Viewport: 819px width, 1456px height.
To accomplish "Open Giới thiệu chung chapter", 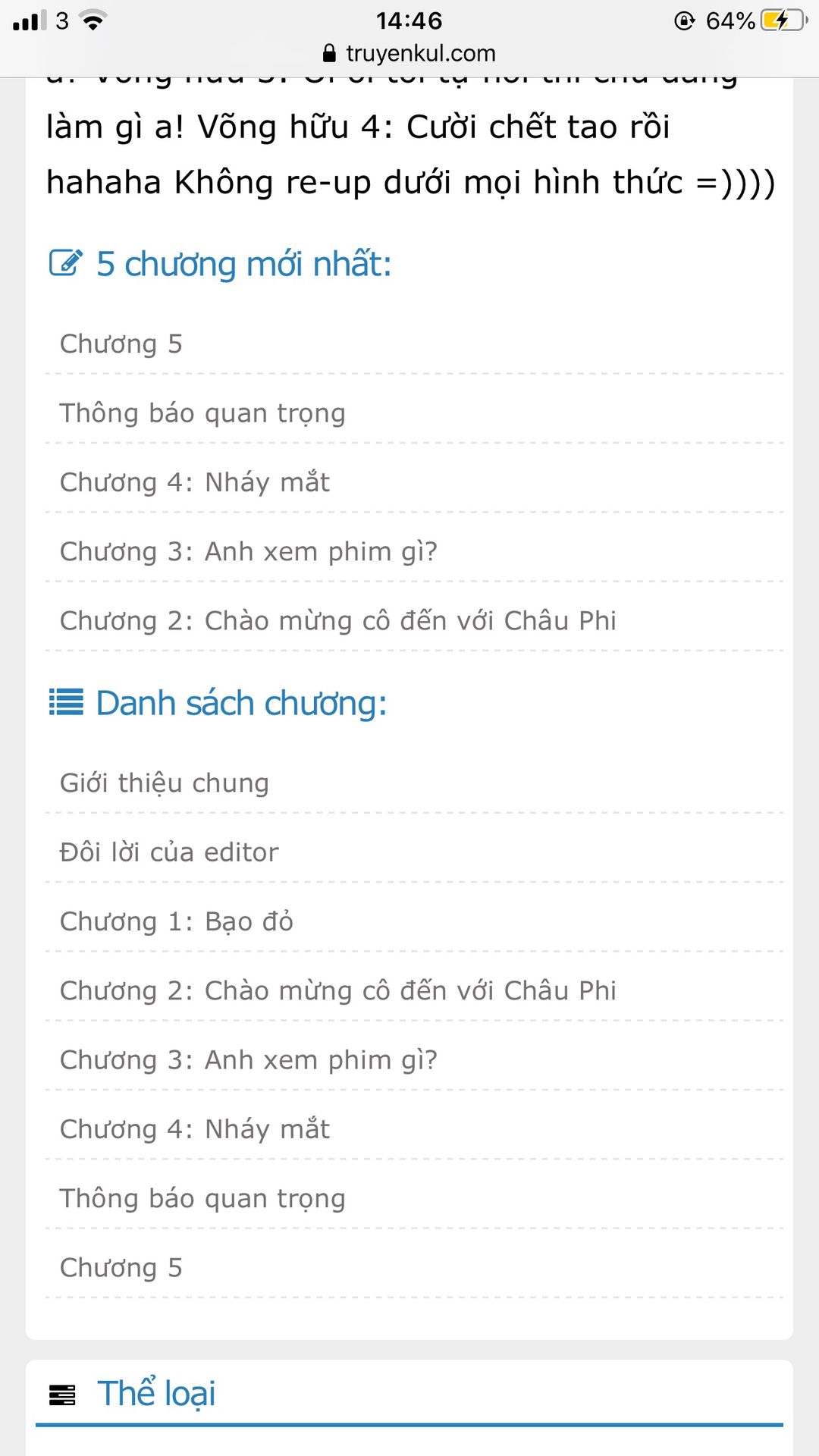I will (165, 783).
